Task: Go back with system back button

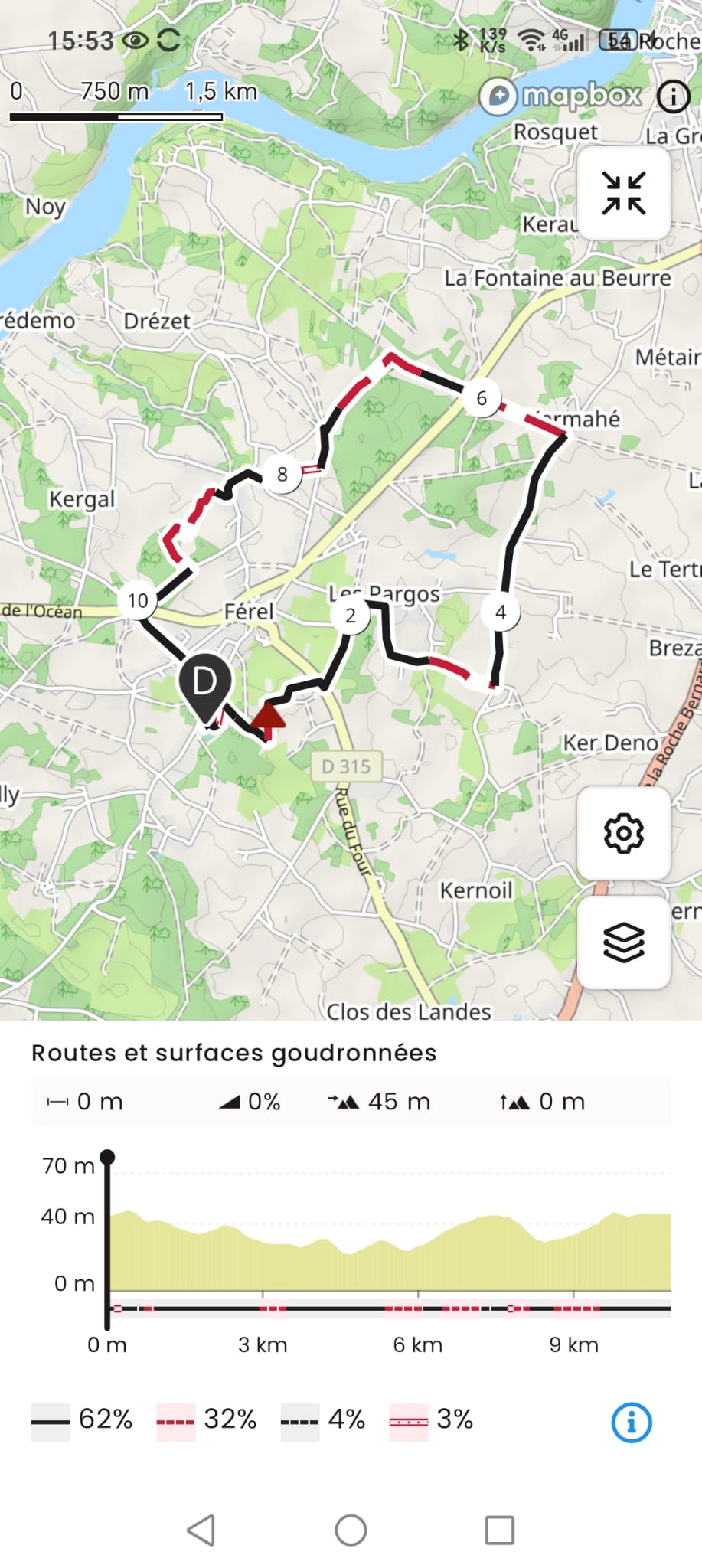Action: click(201, 1530)
